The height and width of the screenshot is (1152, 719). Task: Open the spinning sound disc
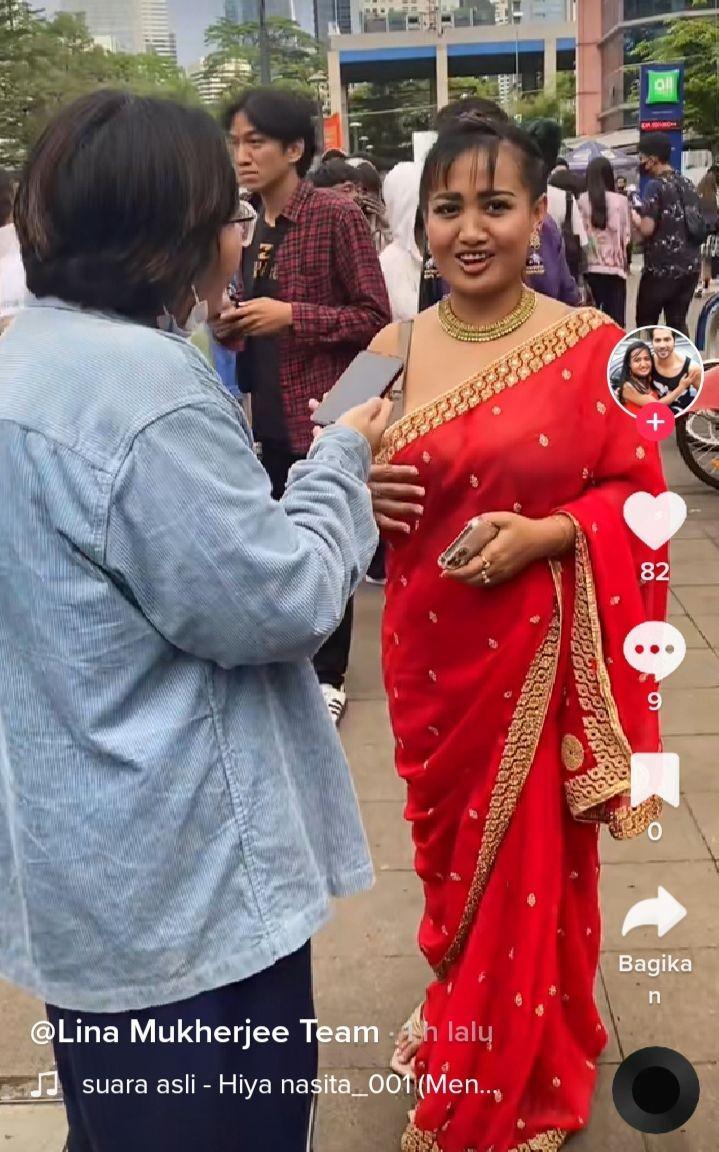click(655, 1090)
